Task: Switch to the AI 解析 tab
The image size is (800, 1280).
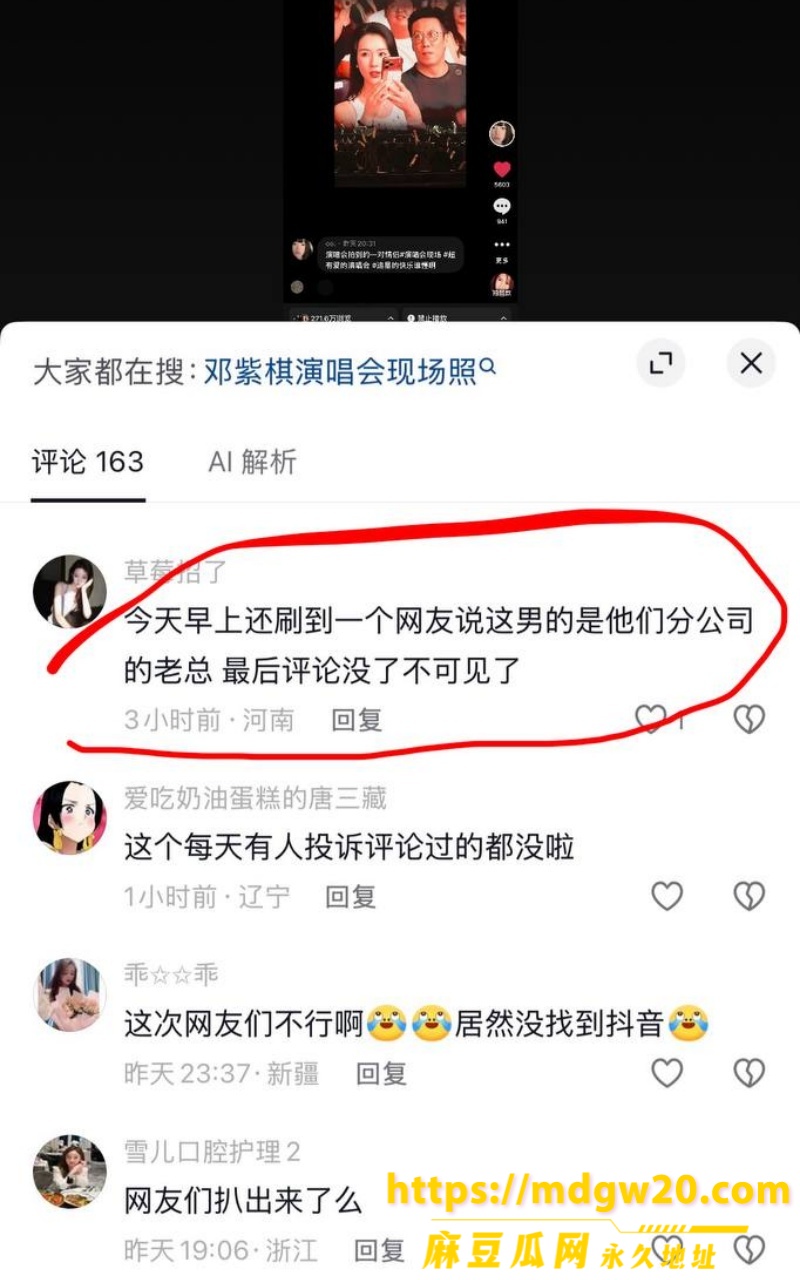Action: 252,462
